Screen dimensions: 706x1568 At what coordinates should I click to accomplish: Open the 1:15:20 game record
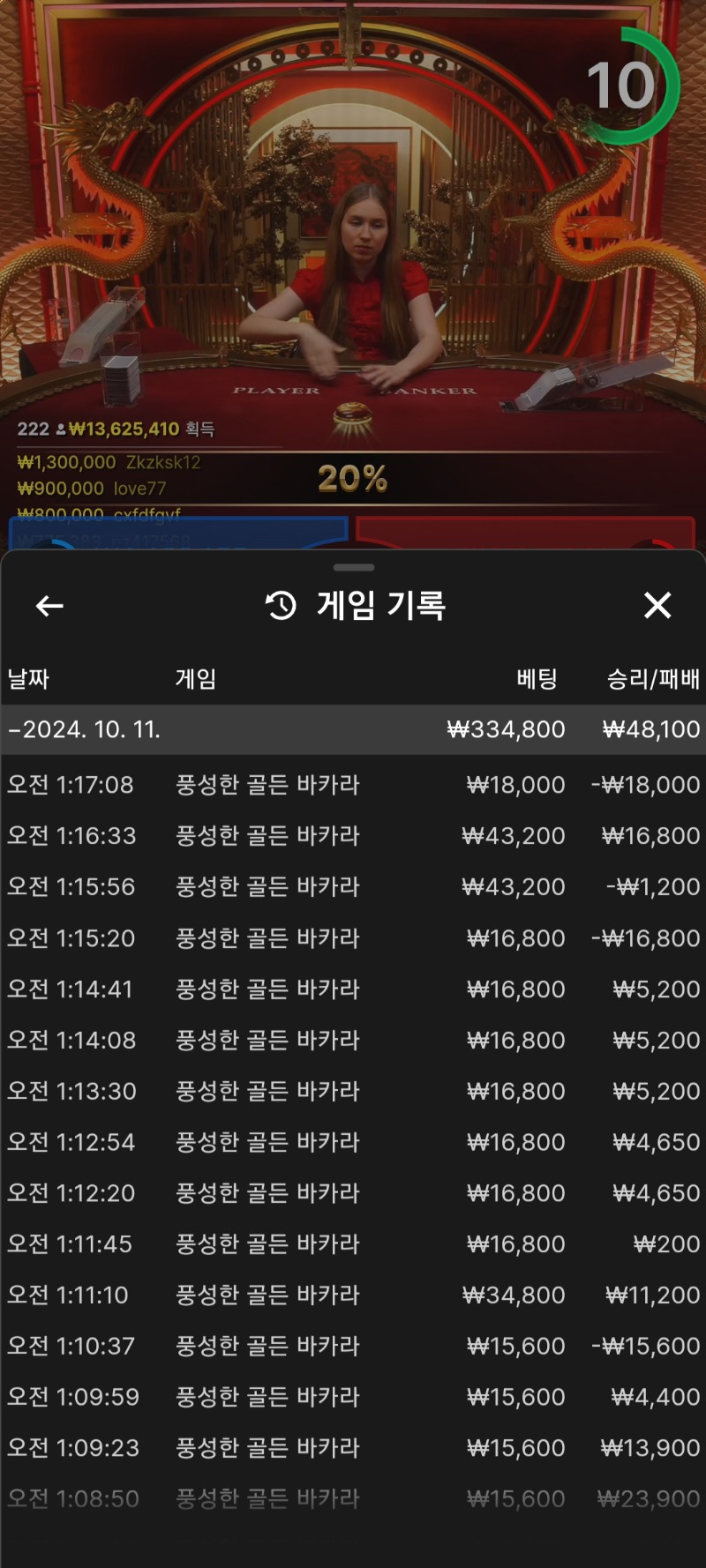point(353,938)
